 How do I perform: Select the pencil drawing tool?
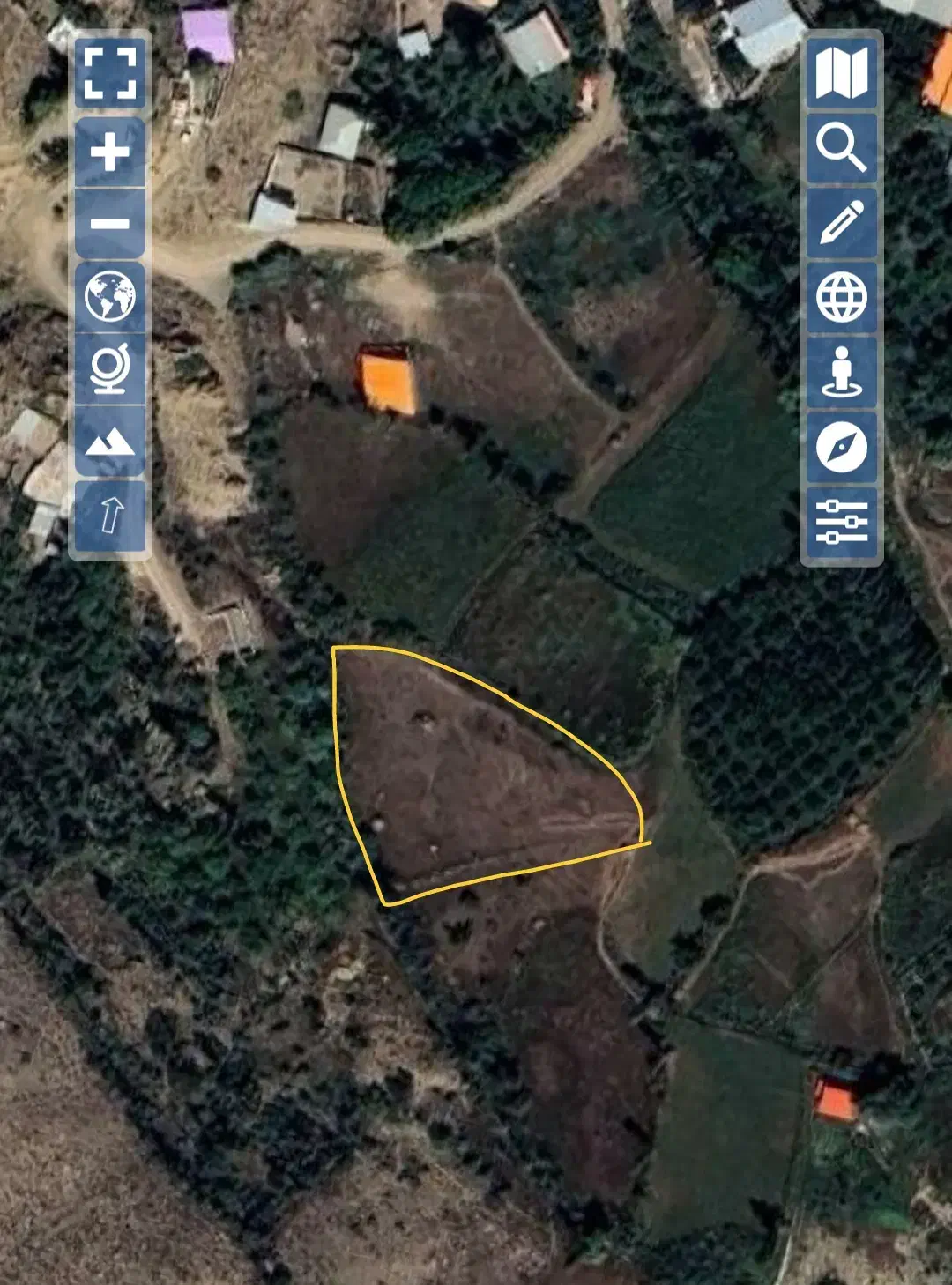tap(842, 222)
